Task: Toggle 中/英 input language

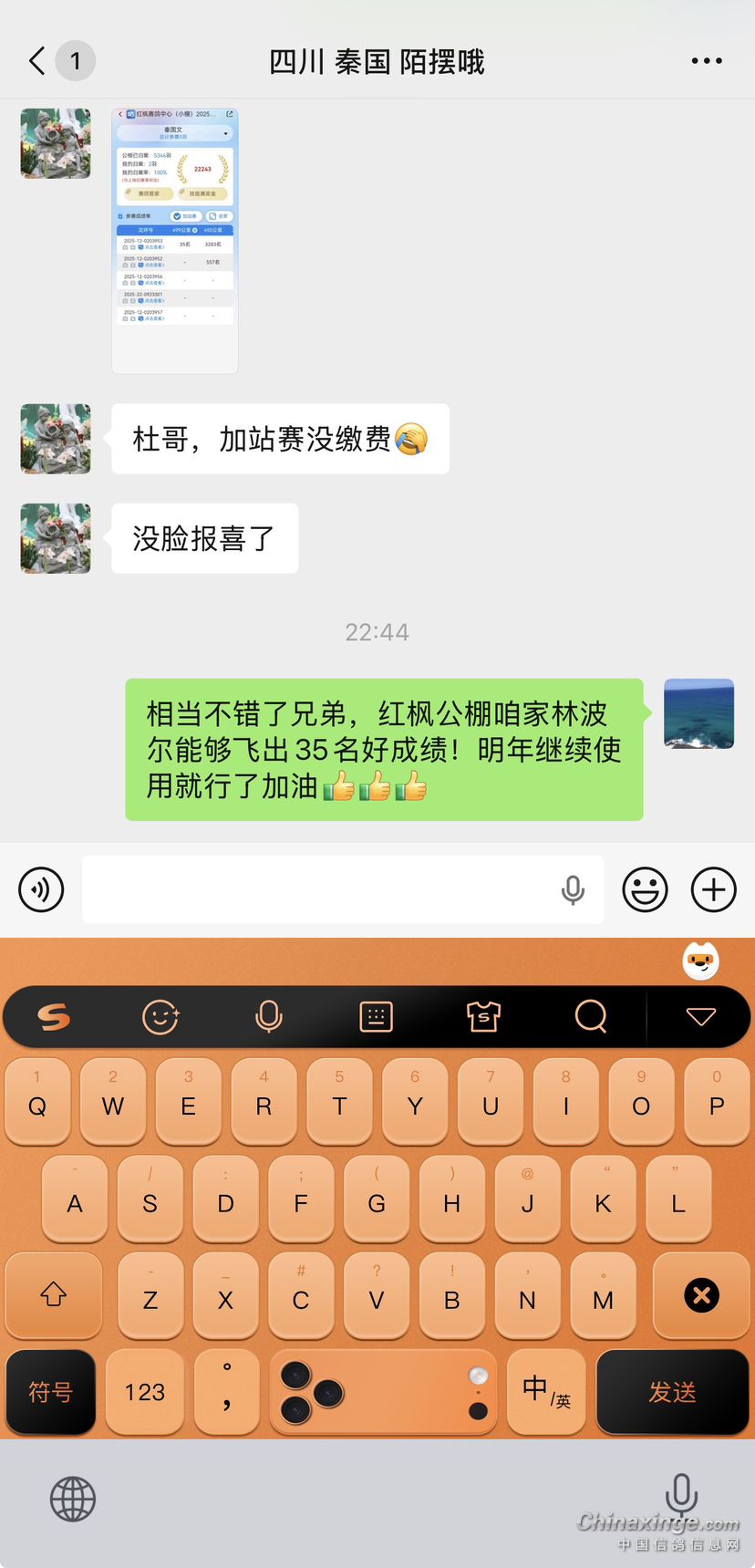Action: [546, 1392]
